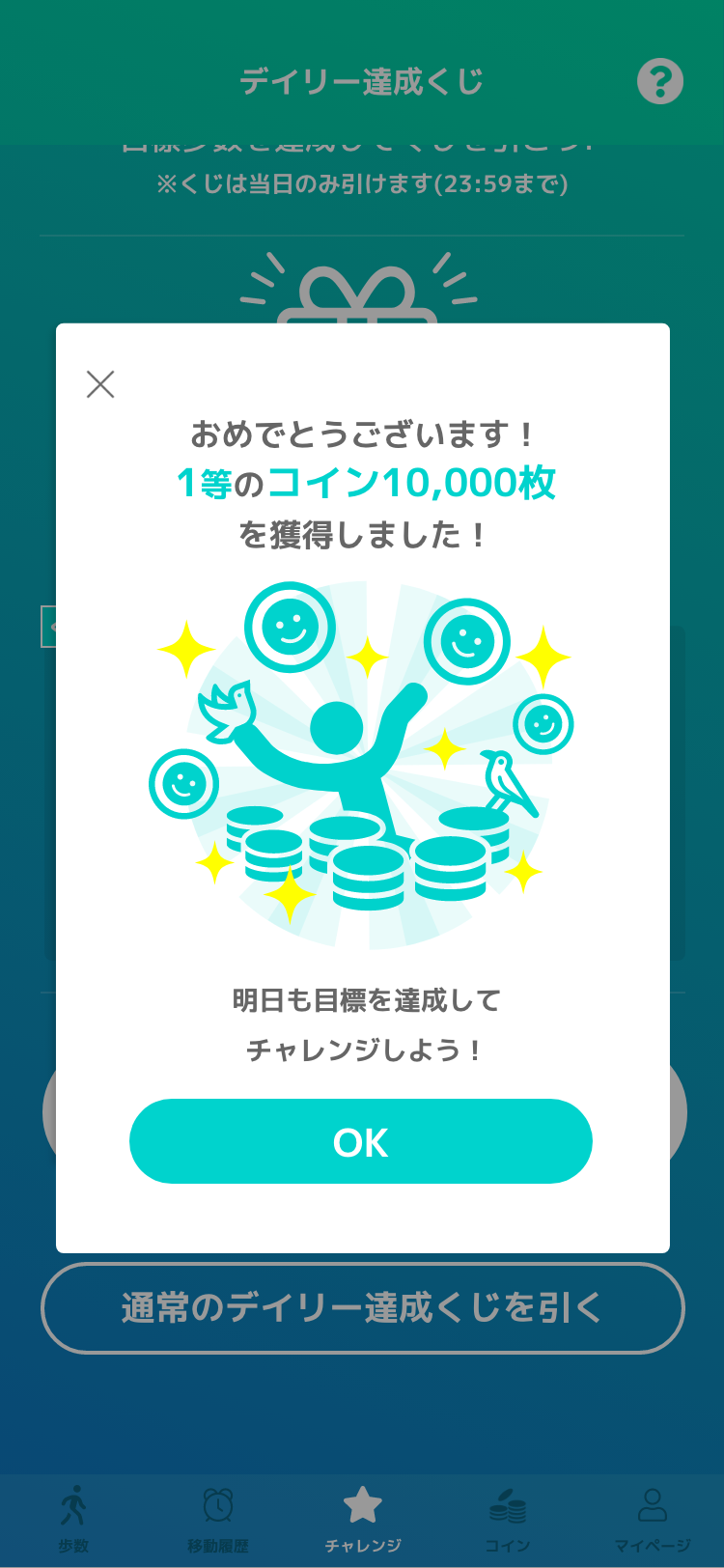The height and width of the screenshot is (1568, 724).
Task: Tap 通常のデイリー達成くじを引く button
Action: [362, 1308]
